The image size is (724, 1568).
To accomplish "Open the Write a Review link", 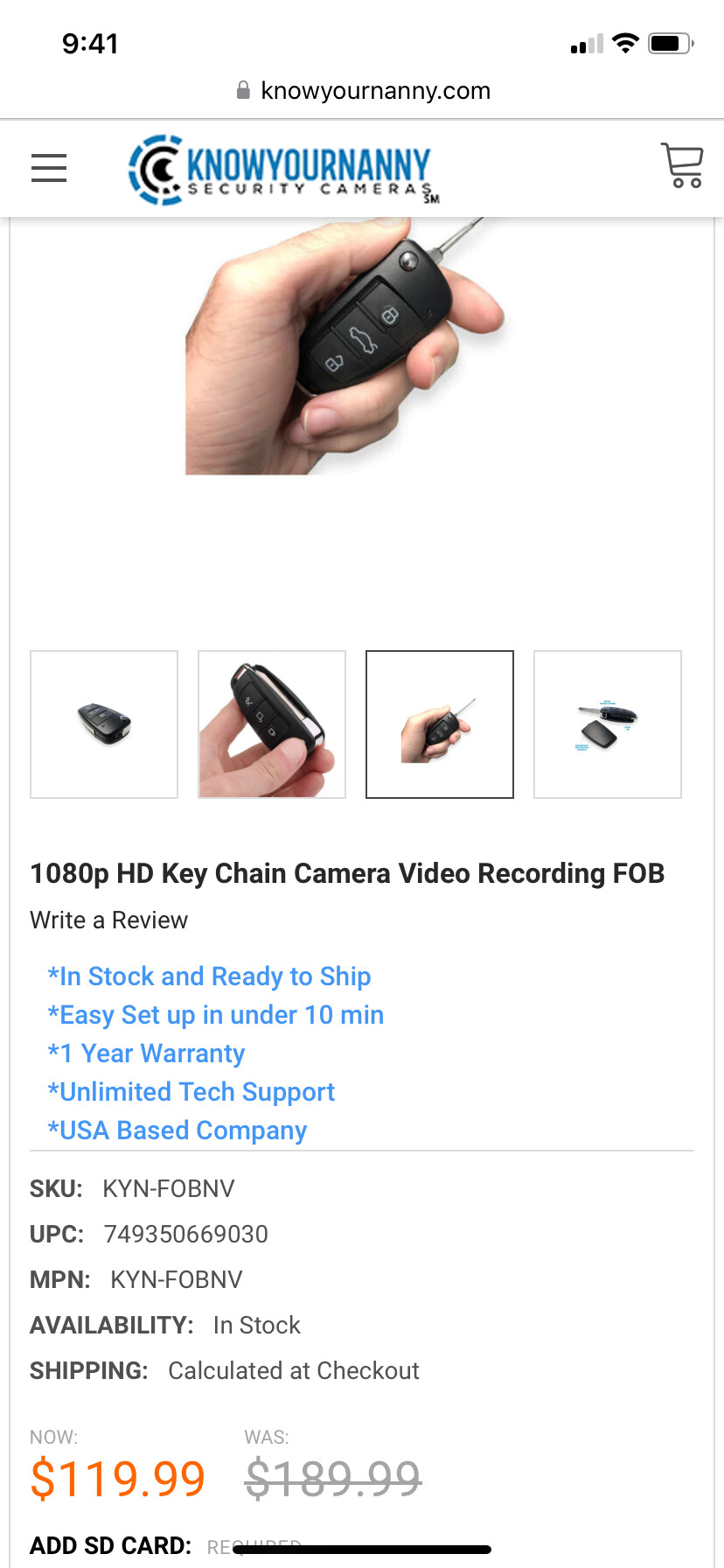I will coord(108,920).
